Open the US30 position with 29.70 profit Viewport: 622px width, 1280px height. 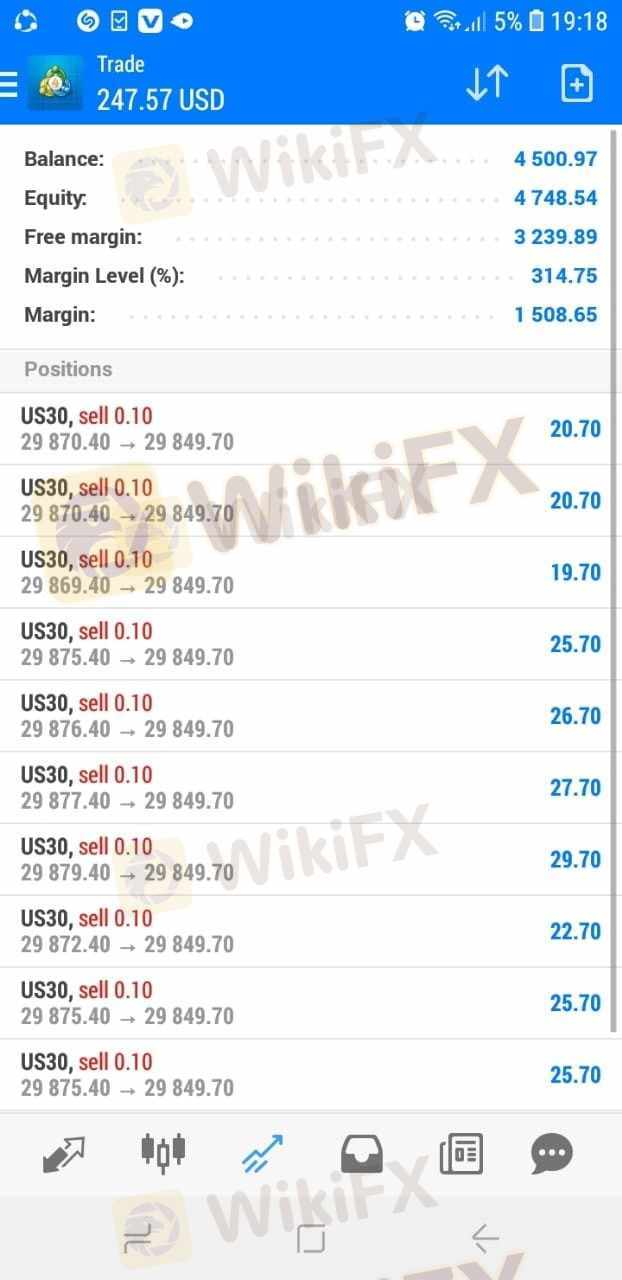coord(311,860)
